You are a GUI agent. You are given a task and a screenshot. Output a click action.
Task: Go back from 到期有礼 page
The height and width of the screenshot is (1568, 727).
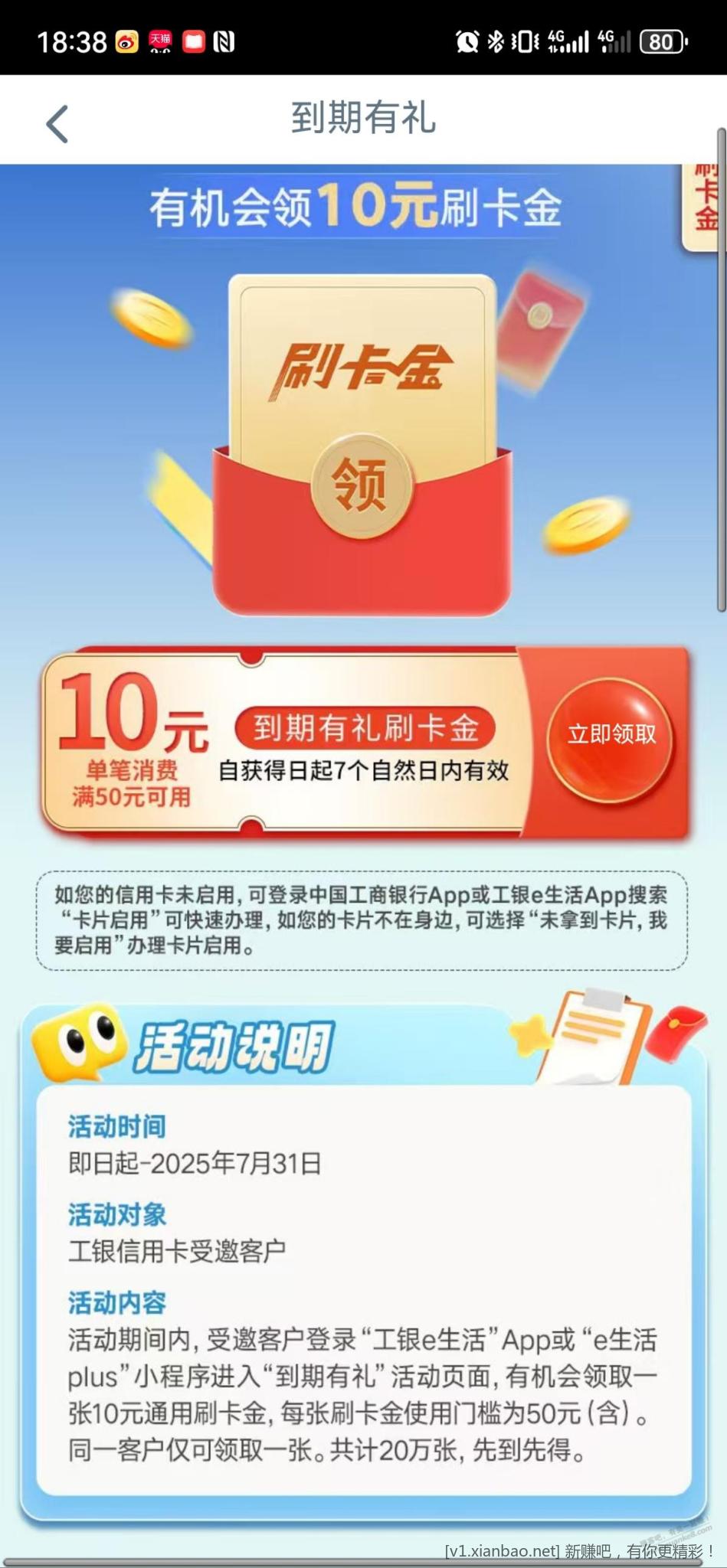point(57,124)
